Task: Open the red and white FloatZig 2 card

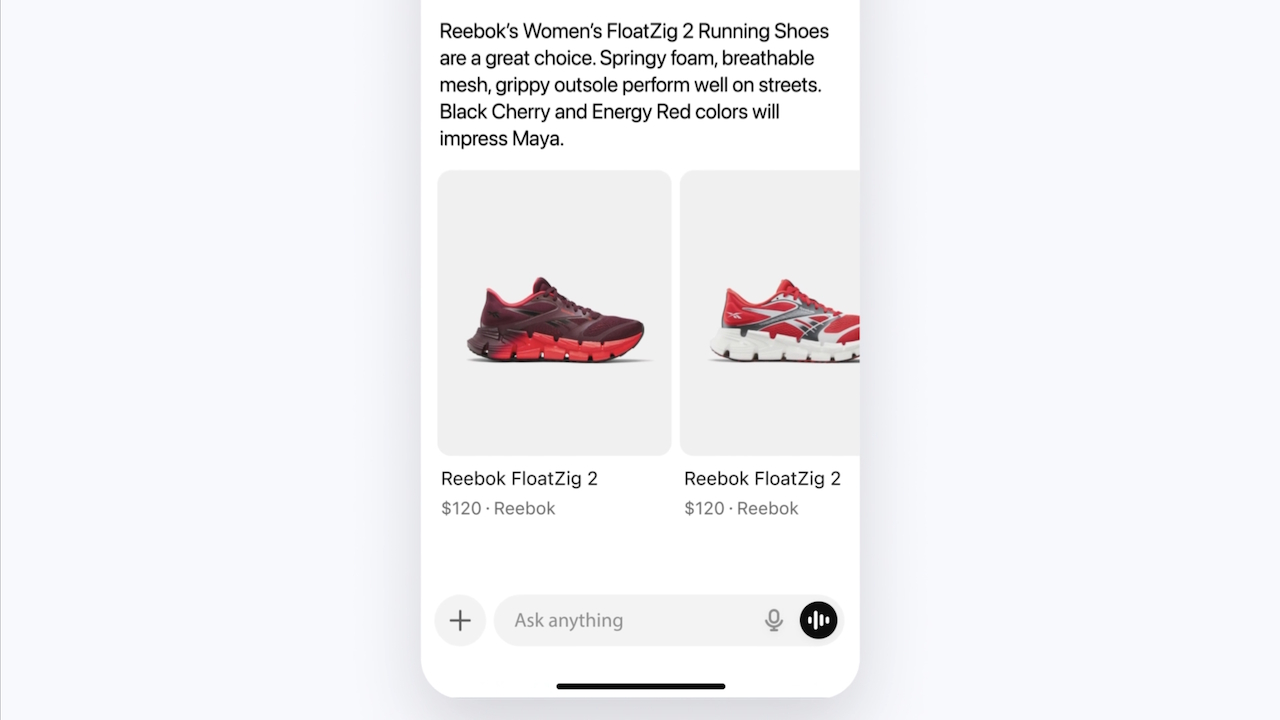Action: 770,314
